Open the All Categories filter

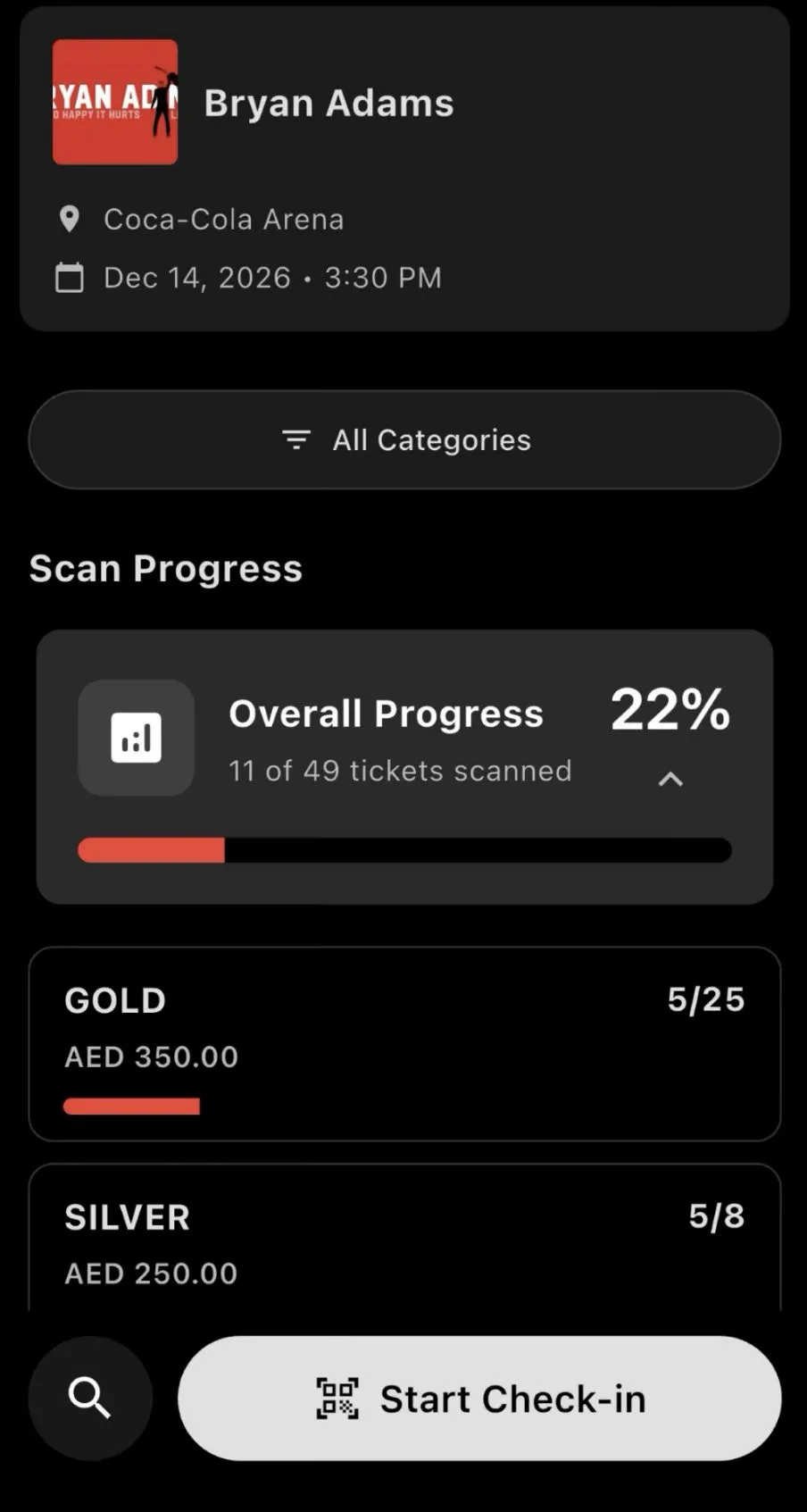403,439
